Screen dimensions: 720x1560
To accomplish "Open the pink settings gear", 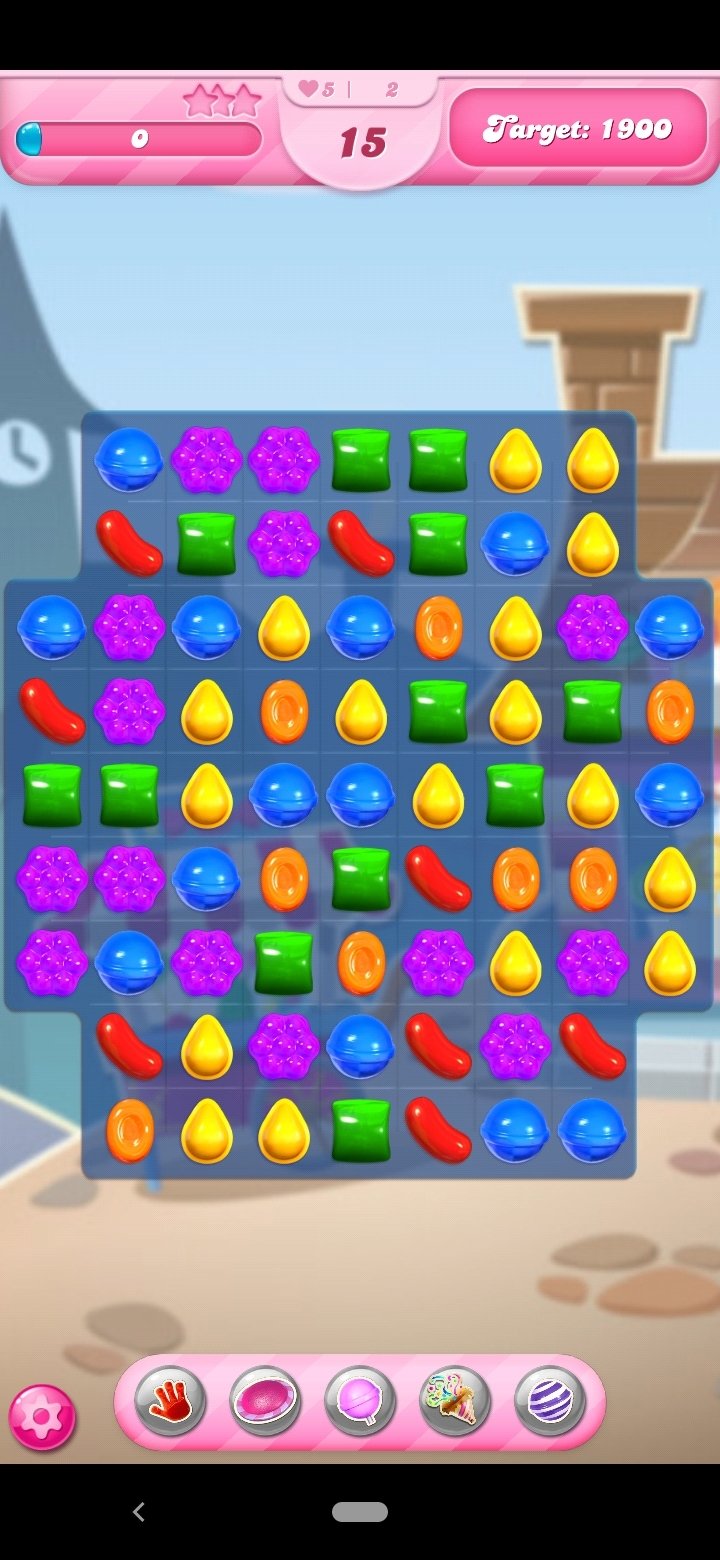I will [42, 1417].
